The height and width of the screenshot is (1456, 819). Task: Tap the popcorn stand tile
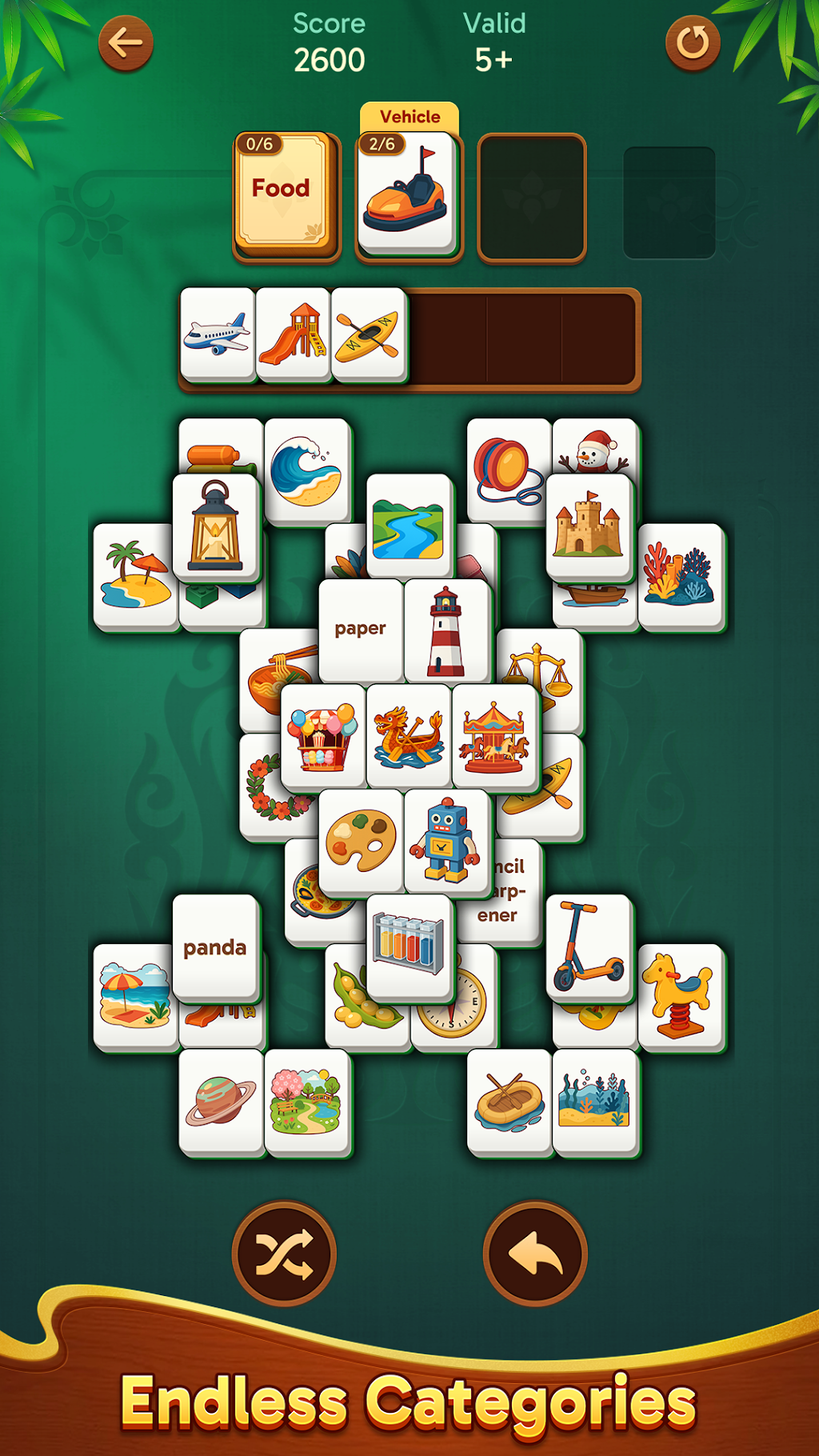click(x=323, y=737)
